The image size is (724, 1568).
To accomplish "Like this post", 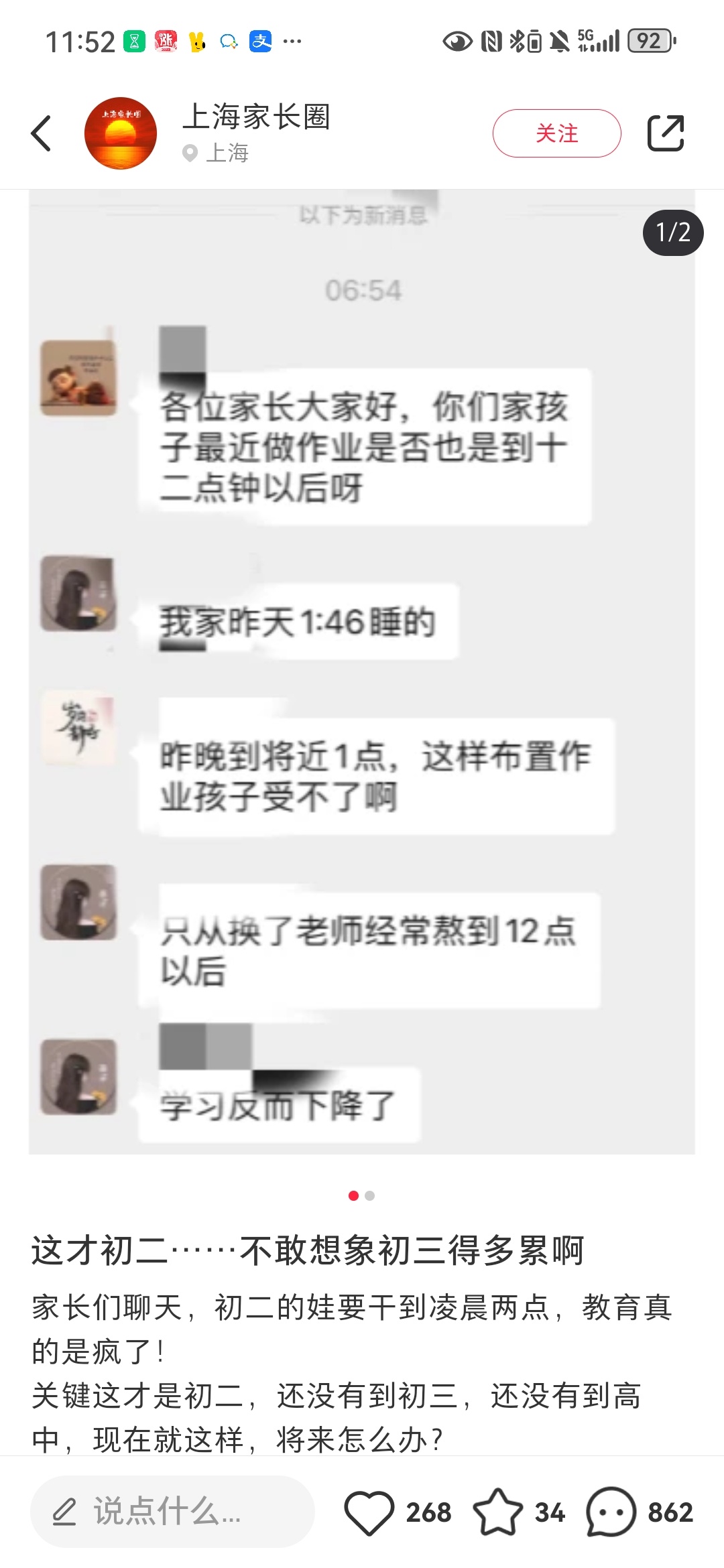I will click(x=369, y=1512).
